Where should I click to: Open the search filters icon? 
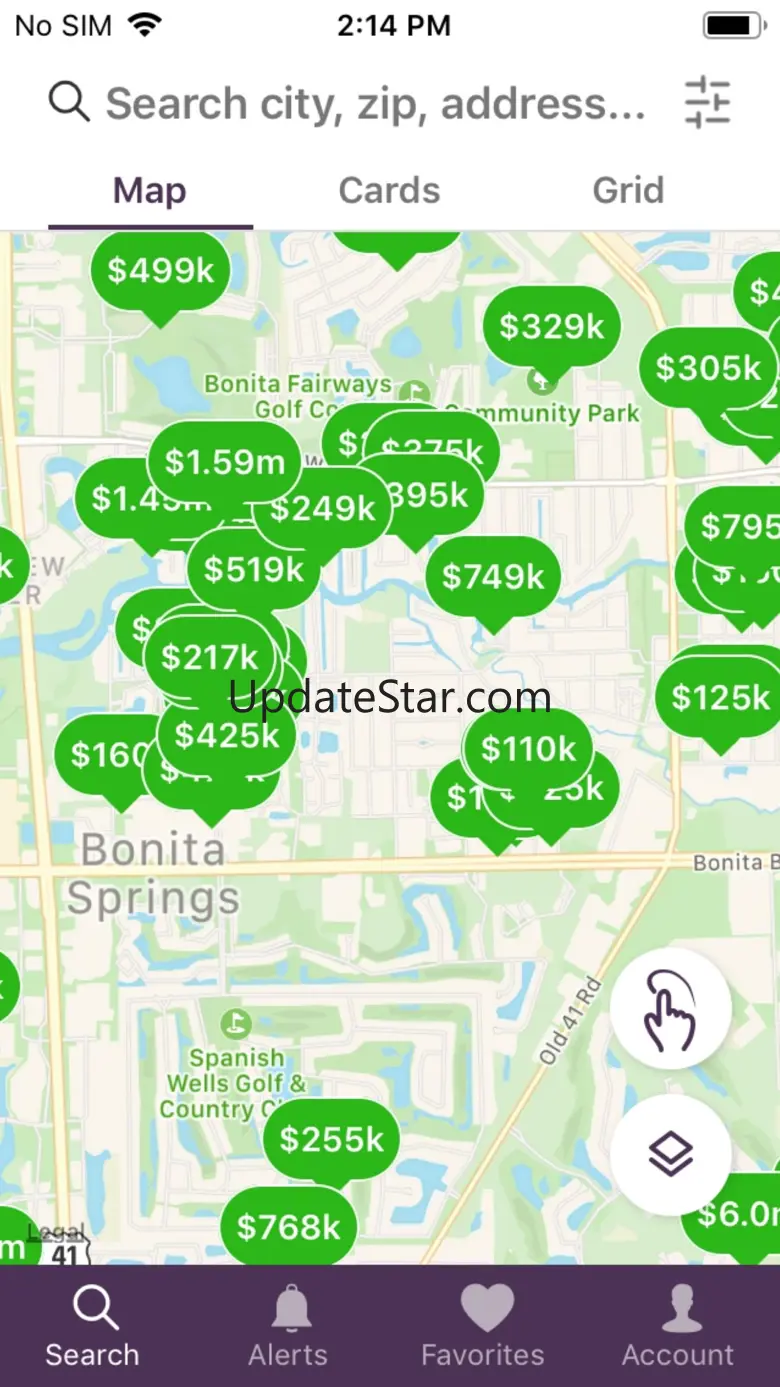point(707,103)
